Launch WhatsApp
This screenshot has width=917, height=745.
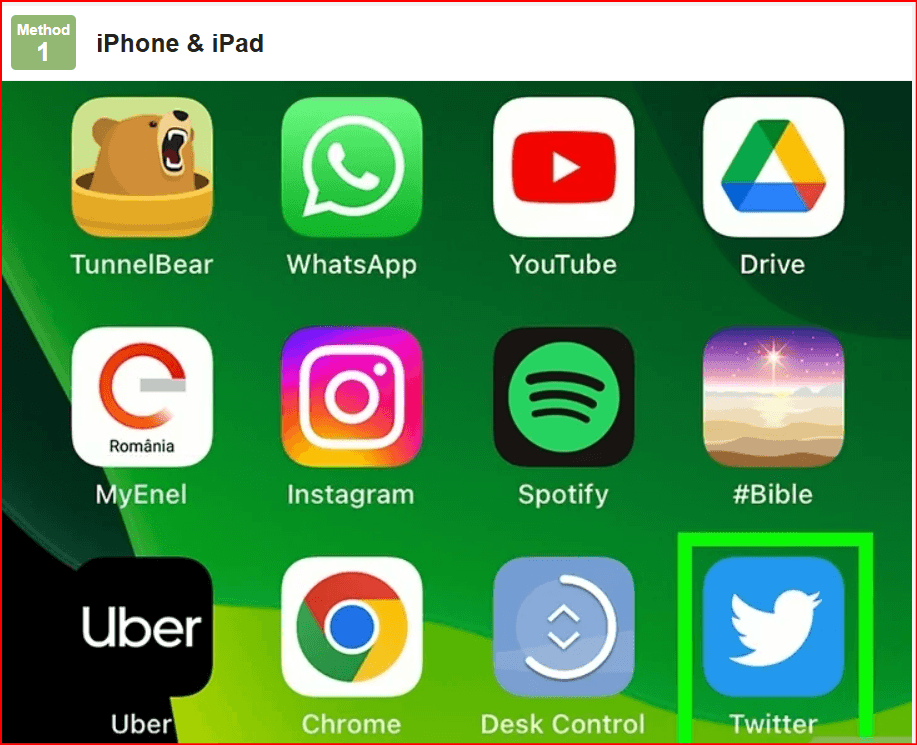coord(352,167)
